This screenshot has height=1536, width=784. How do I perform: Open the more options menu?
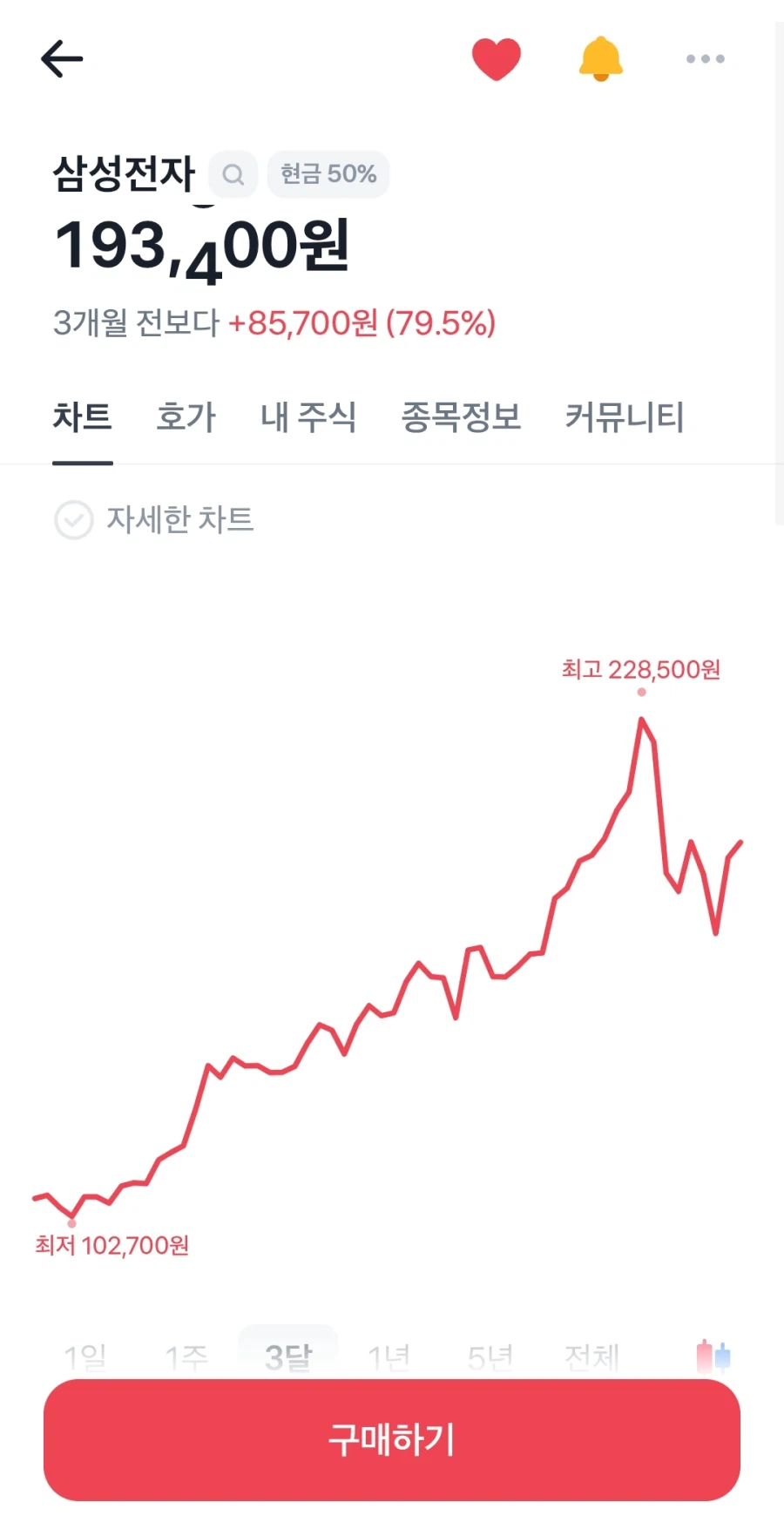(x=706, y=58)
